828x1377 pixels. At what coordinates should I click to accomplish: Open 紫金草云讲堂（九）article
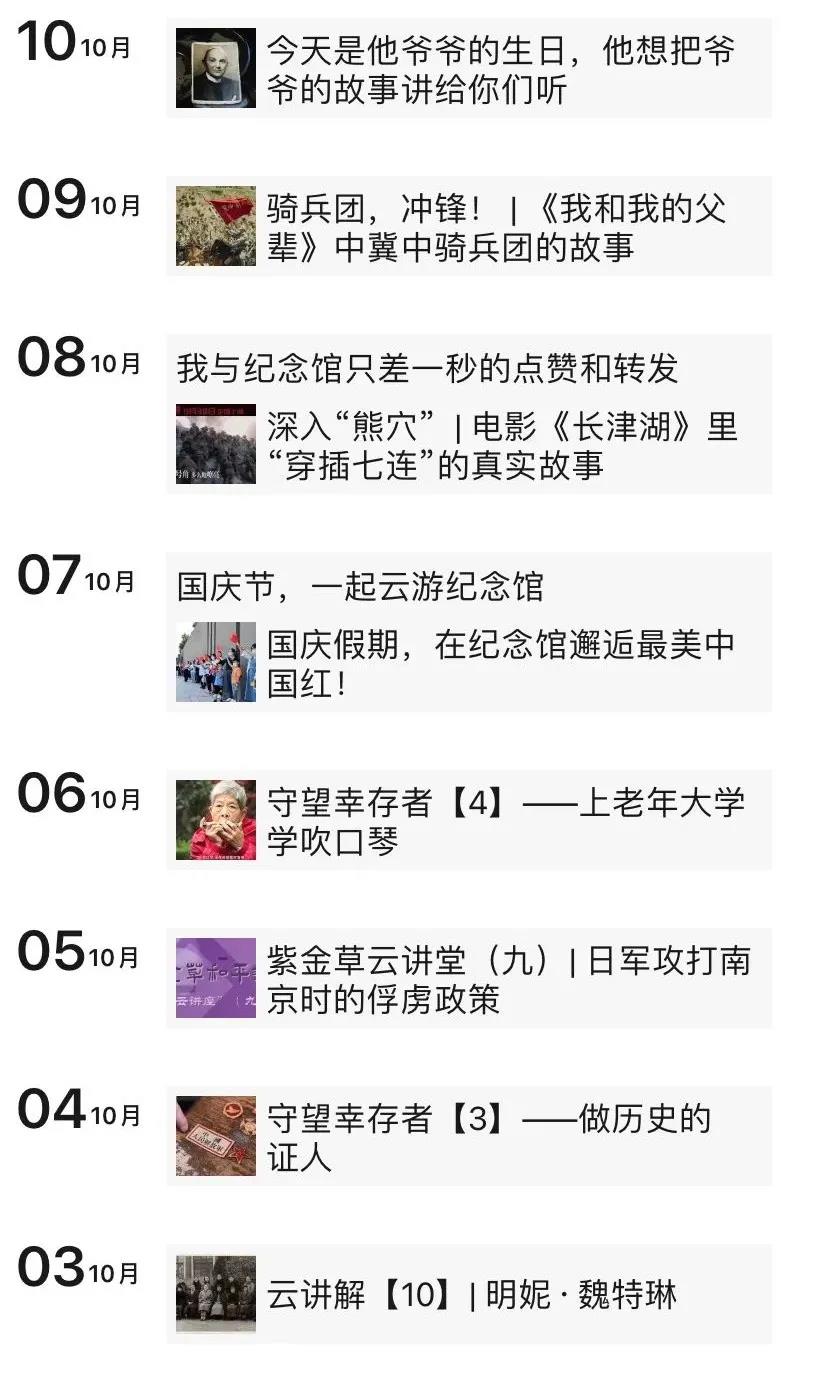point(507,979)
